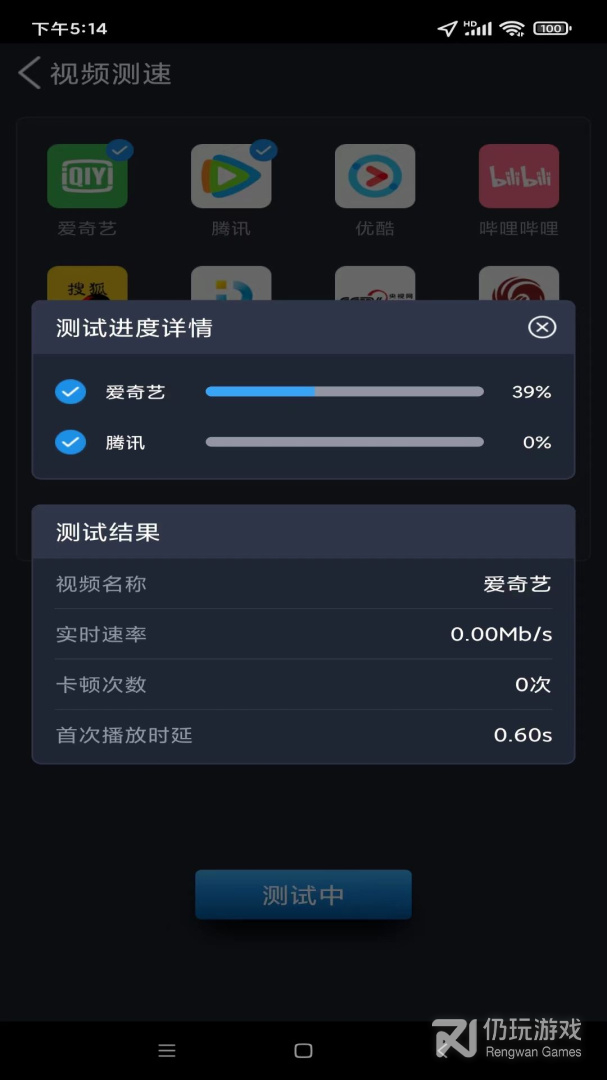Go back from 视频测速 page
Viewport: 607px width, 1080px height.
point(29,73)
